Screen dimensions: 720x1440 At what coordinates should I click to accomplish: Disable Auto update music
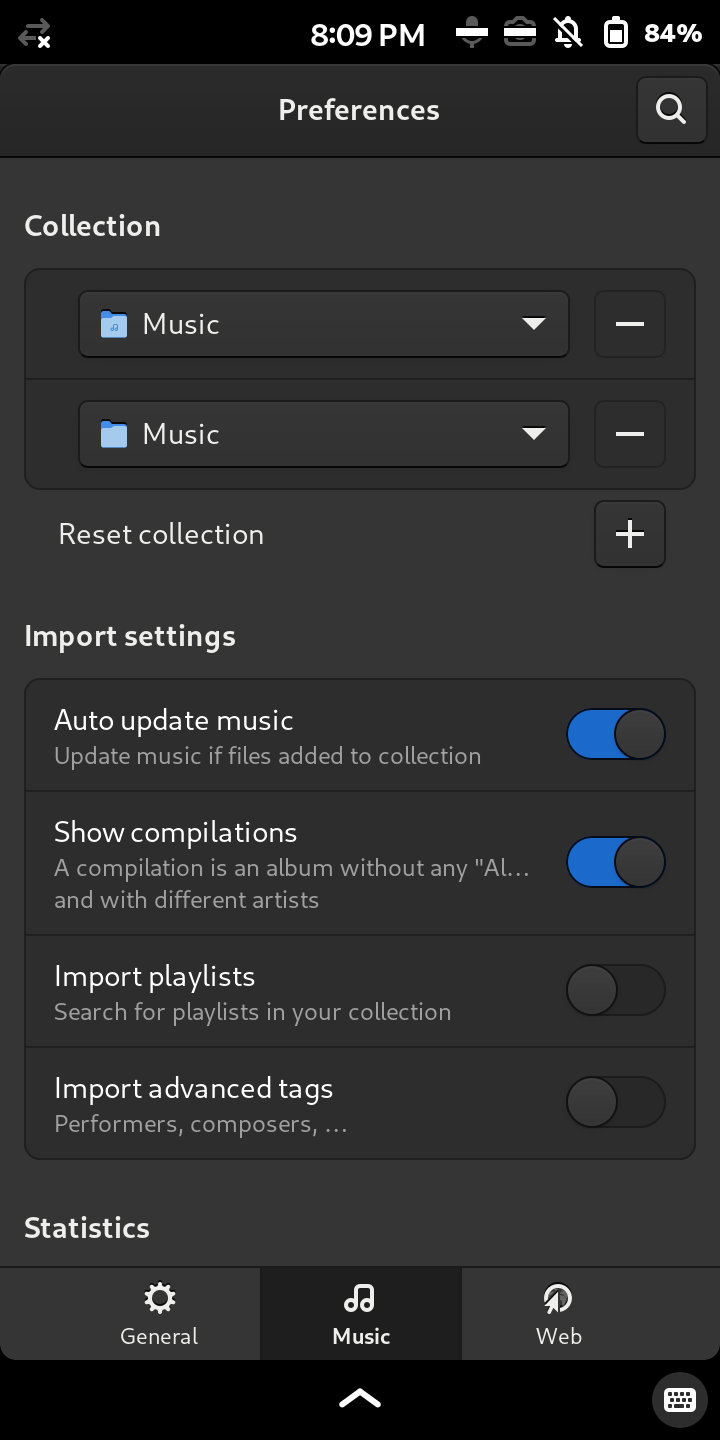(615, 734)
